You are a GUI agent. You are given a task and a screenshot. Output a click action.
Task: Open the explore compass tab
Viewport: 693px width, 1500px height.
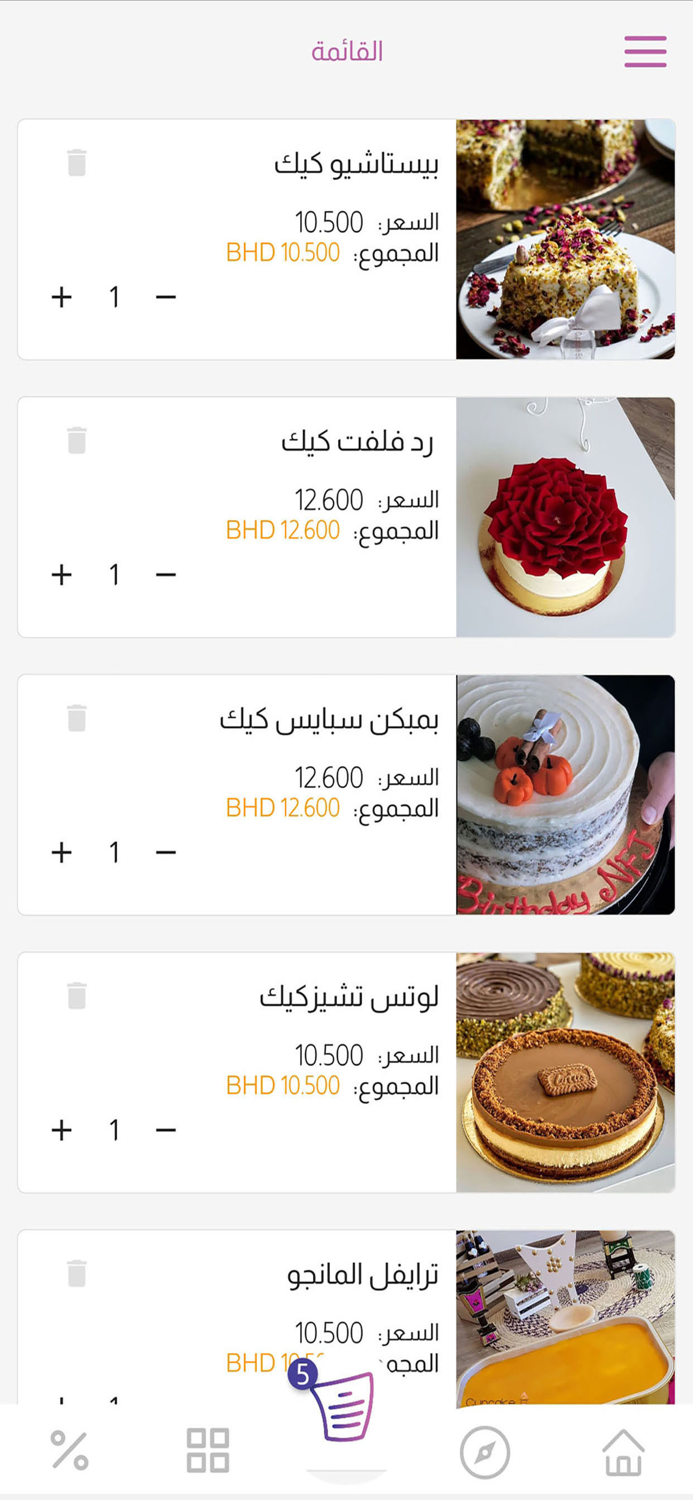coord(485,1451)
